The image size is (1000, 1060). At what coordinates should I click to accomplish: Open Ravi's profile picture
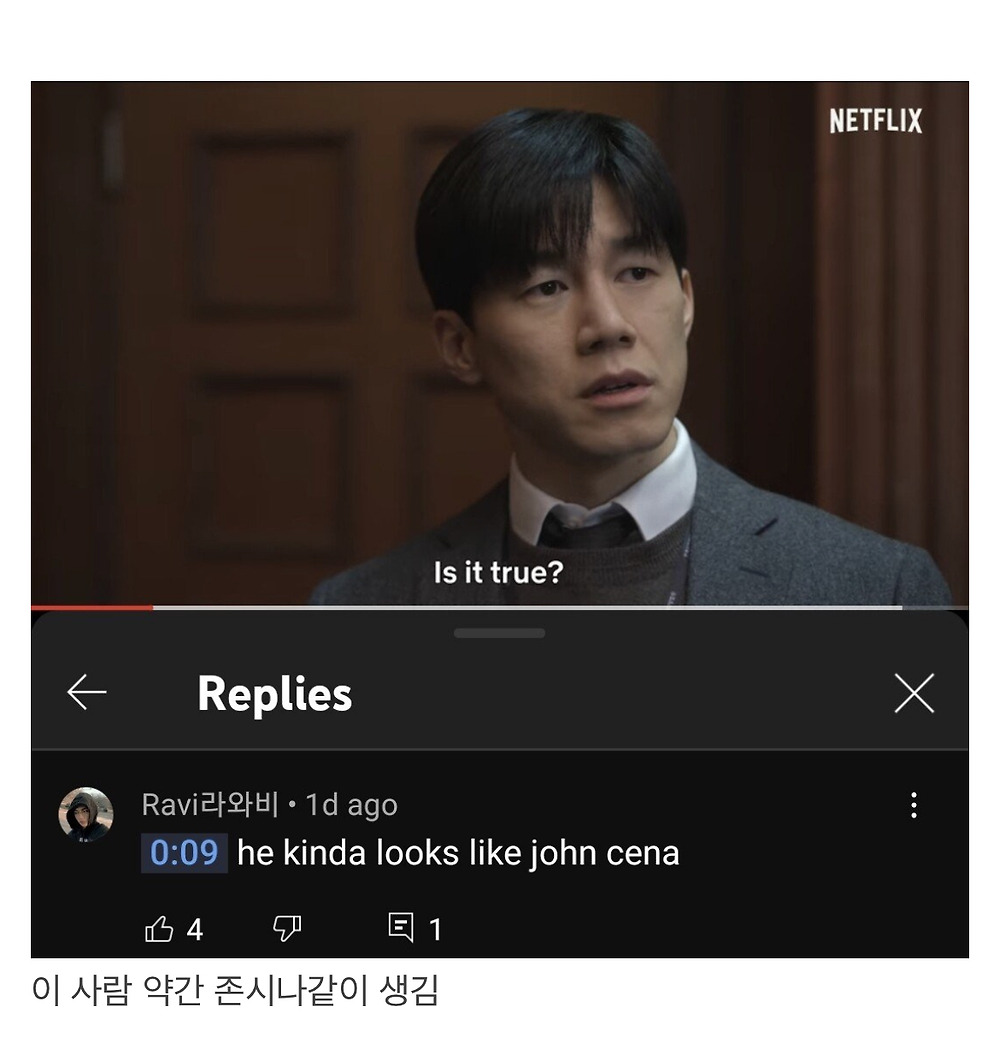85,814
